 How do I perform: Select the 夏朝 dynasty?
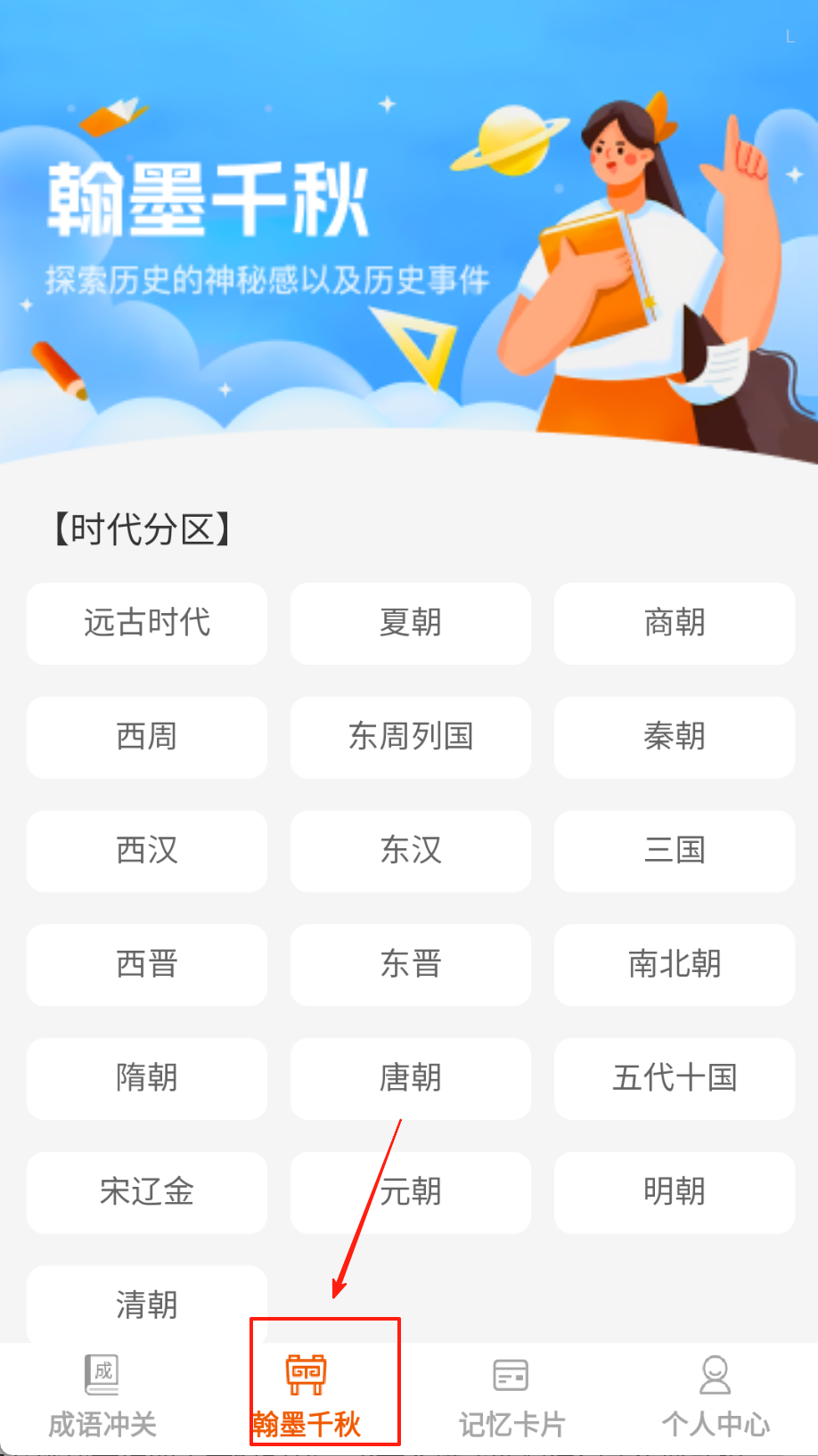pos(411,623)
